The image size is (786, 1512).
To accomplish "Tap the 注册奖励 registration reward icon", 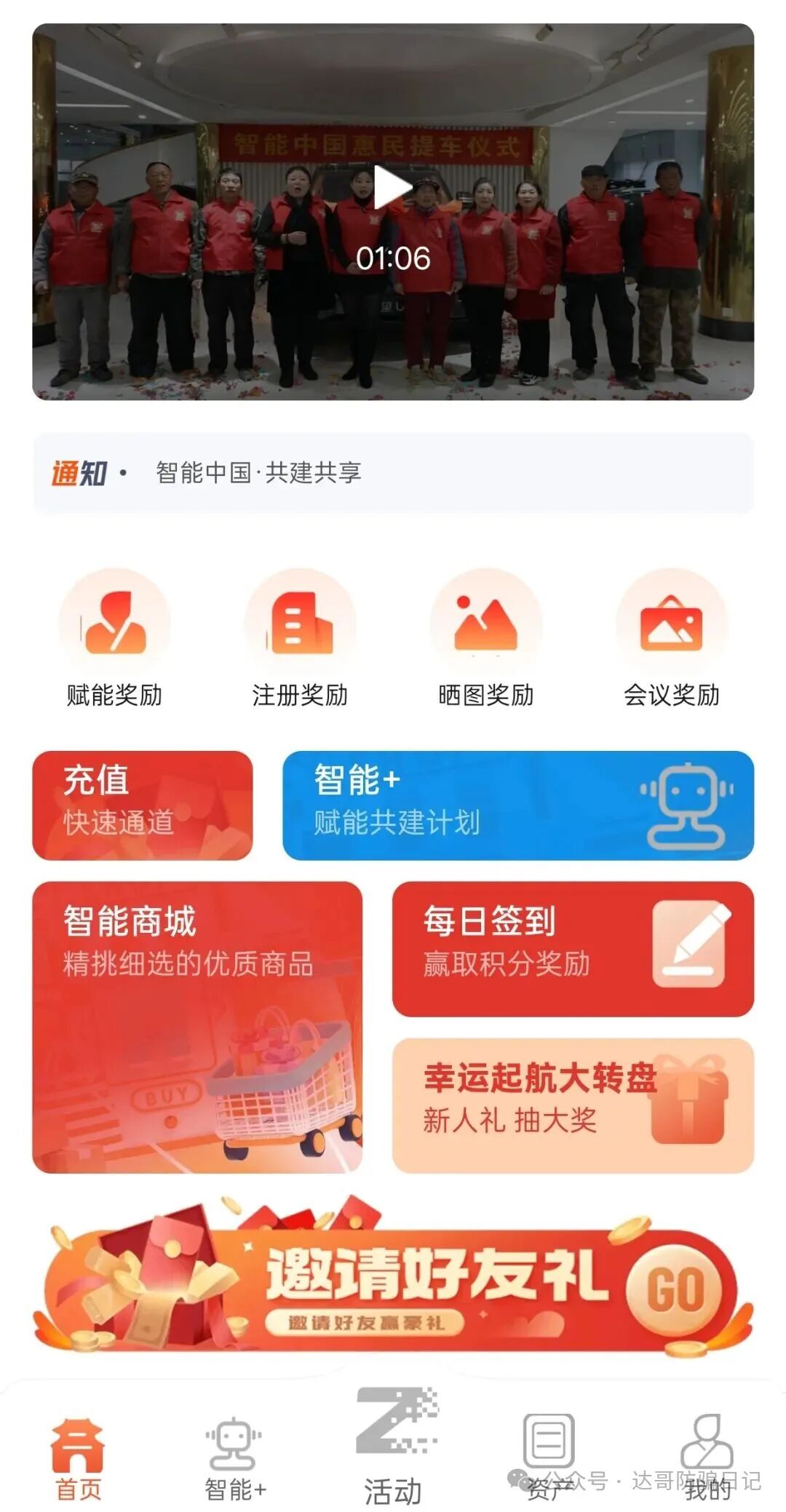I will [302, 622].
